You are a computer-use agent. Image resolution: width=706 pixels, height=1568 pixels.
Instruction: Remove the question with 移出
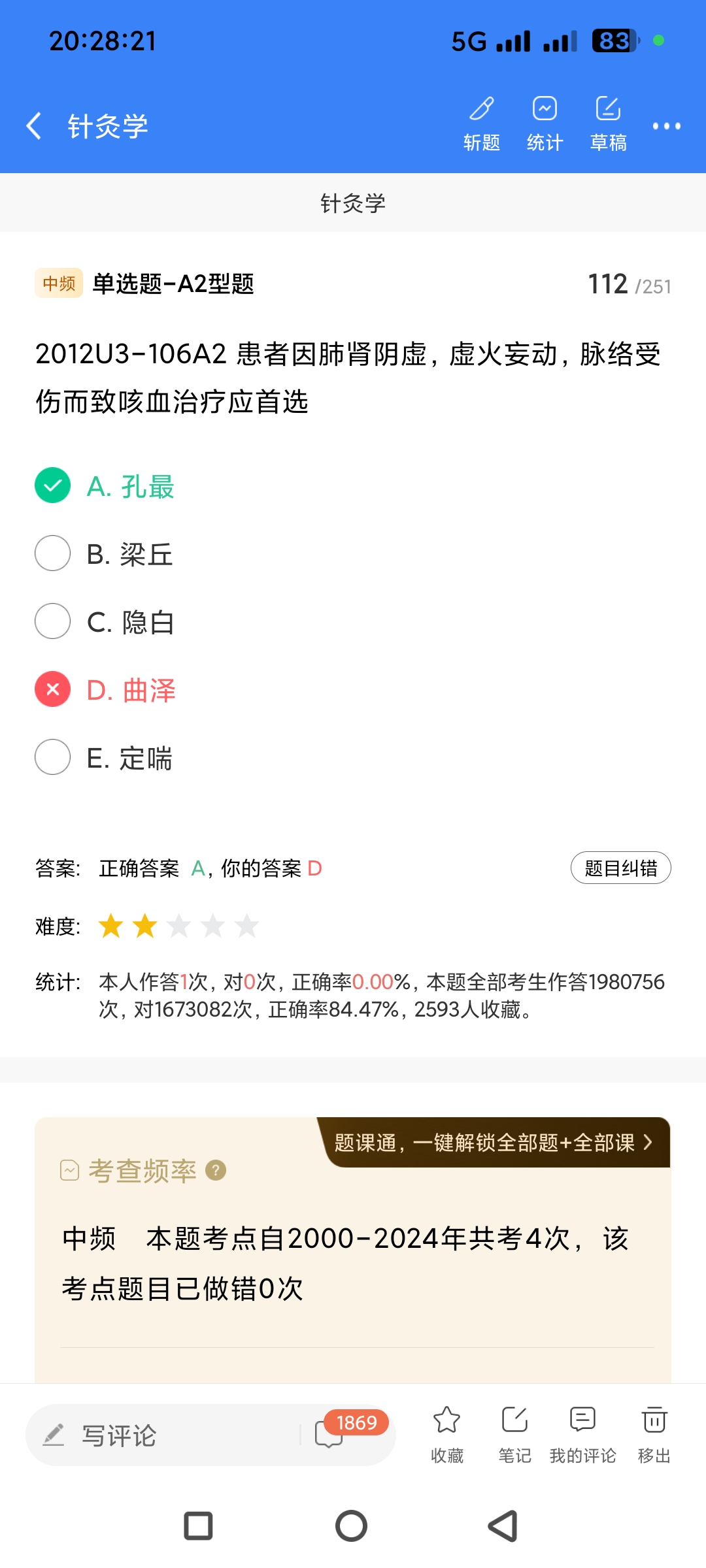pos(654,1434)
